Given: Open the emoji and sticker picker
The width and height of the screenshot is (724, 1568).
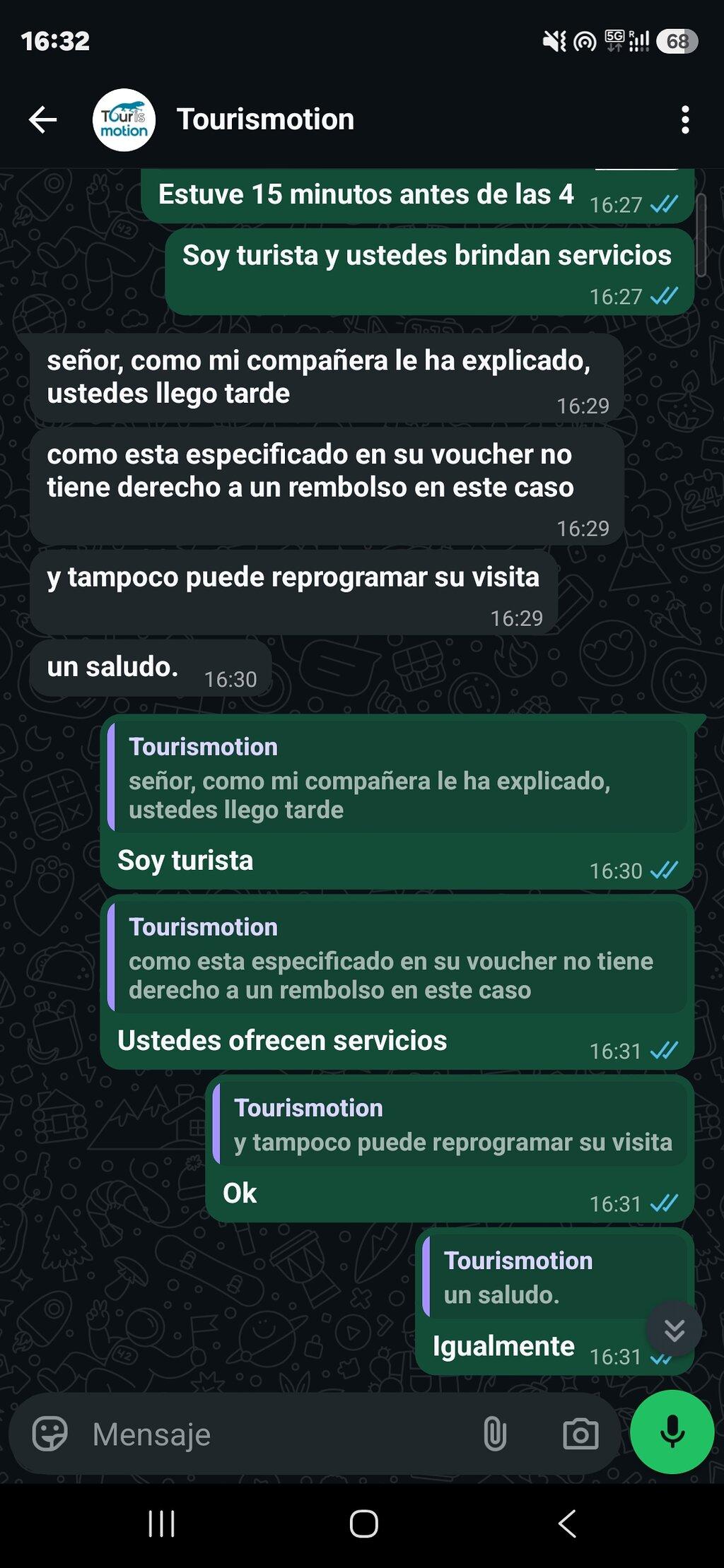Looking at the screenshot, I should pos(49,1434).
